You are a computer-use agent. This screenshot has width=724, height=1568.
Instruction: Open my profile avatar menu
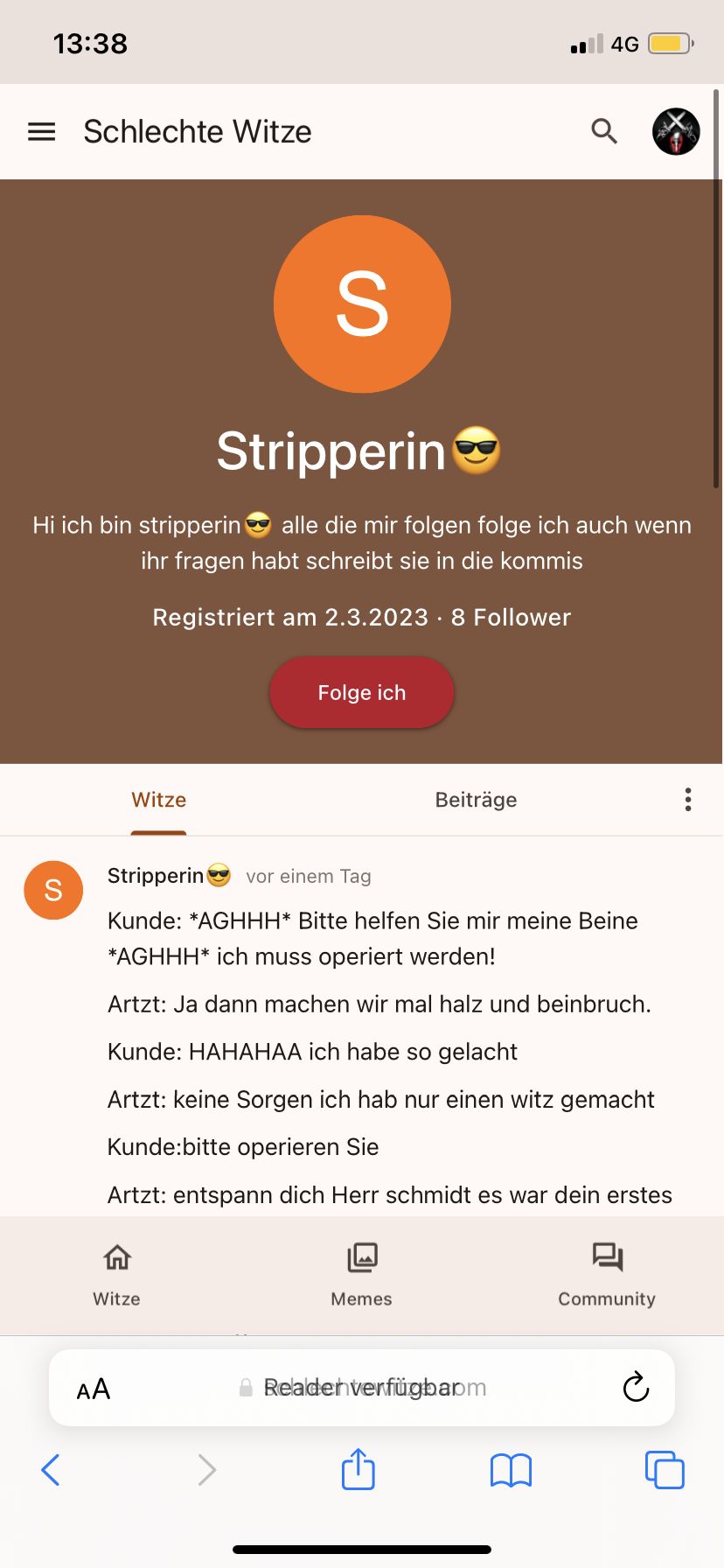(676, 132)
